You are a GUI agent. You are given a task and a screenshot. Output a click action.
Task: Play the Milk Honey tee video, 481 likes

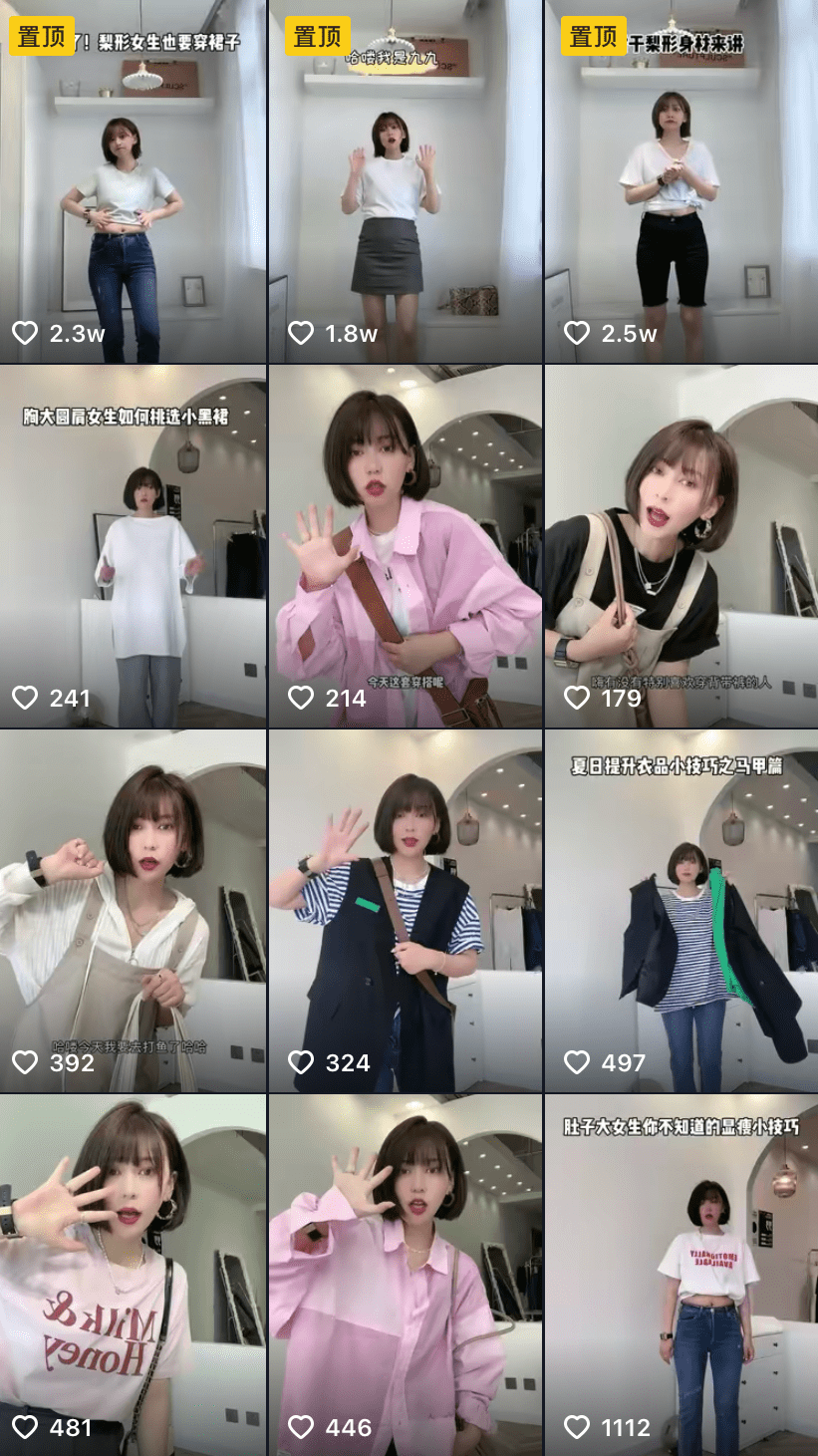[x=133, y=1274]
